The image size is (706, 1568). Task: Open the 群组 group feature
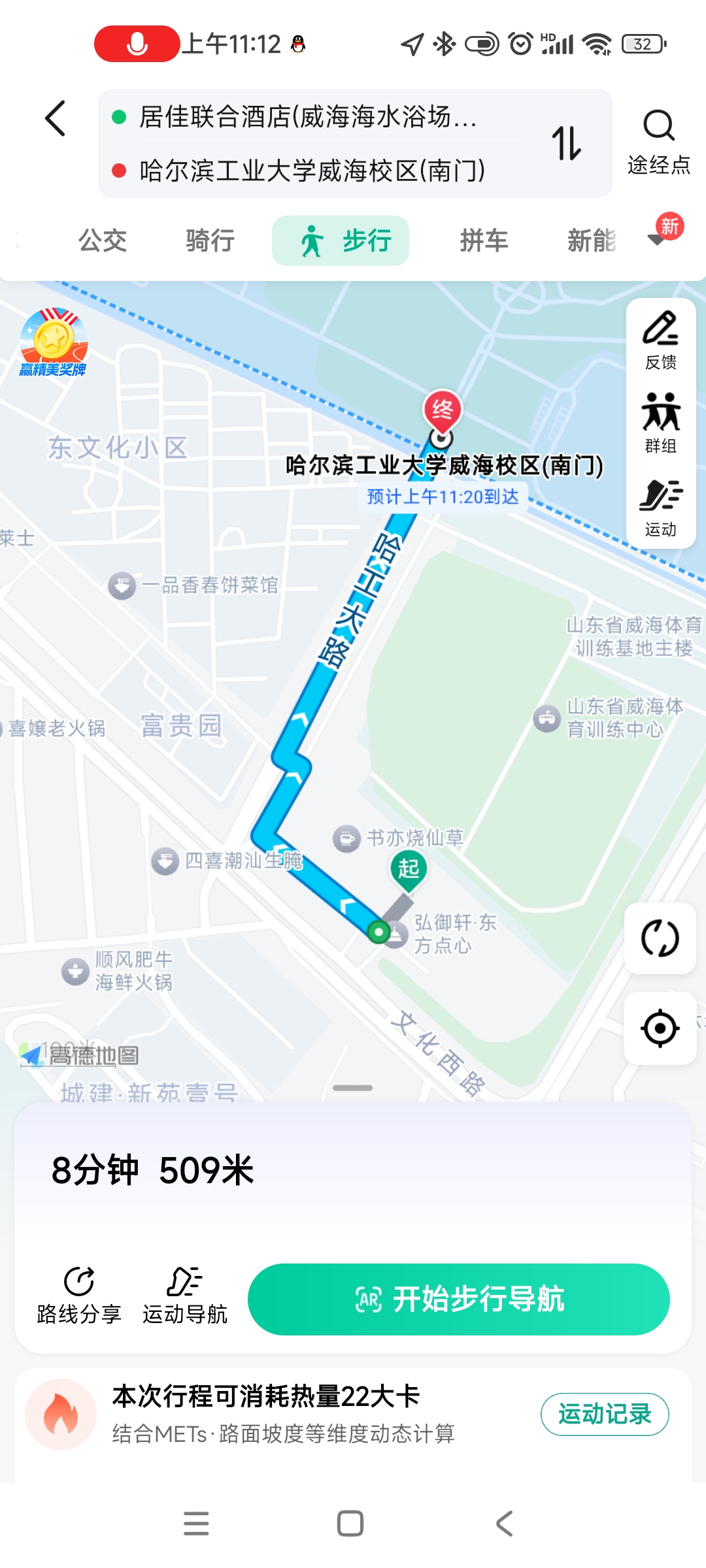661,423
